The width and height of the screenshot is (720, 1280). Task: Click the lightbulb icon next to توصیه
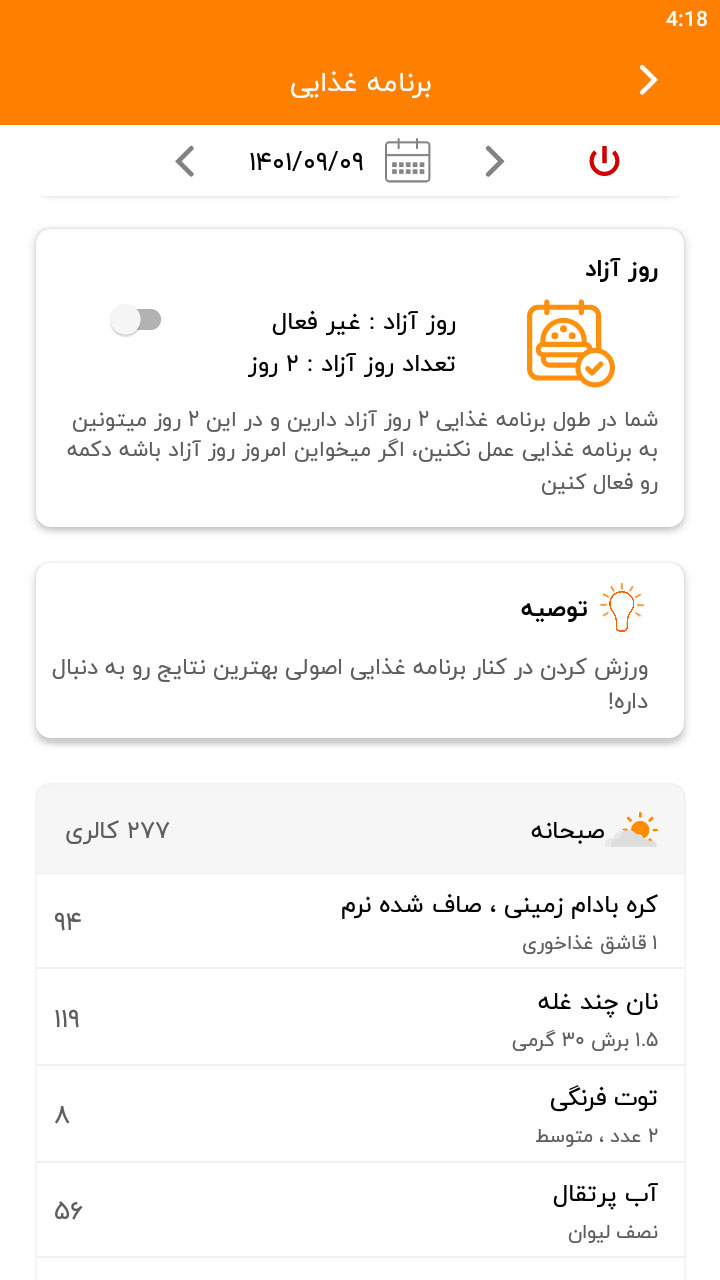point(620,605)
